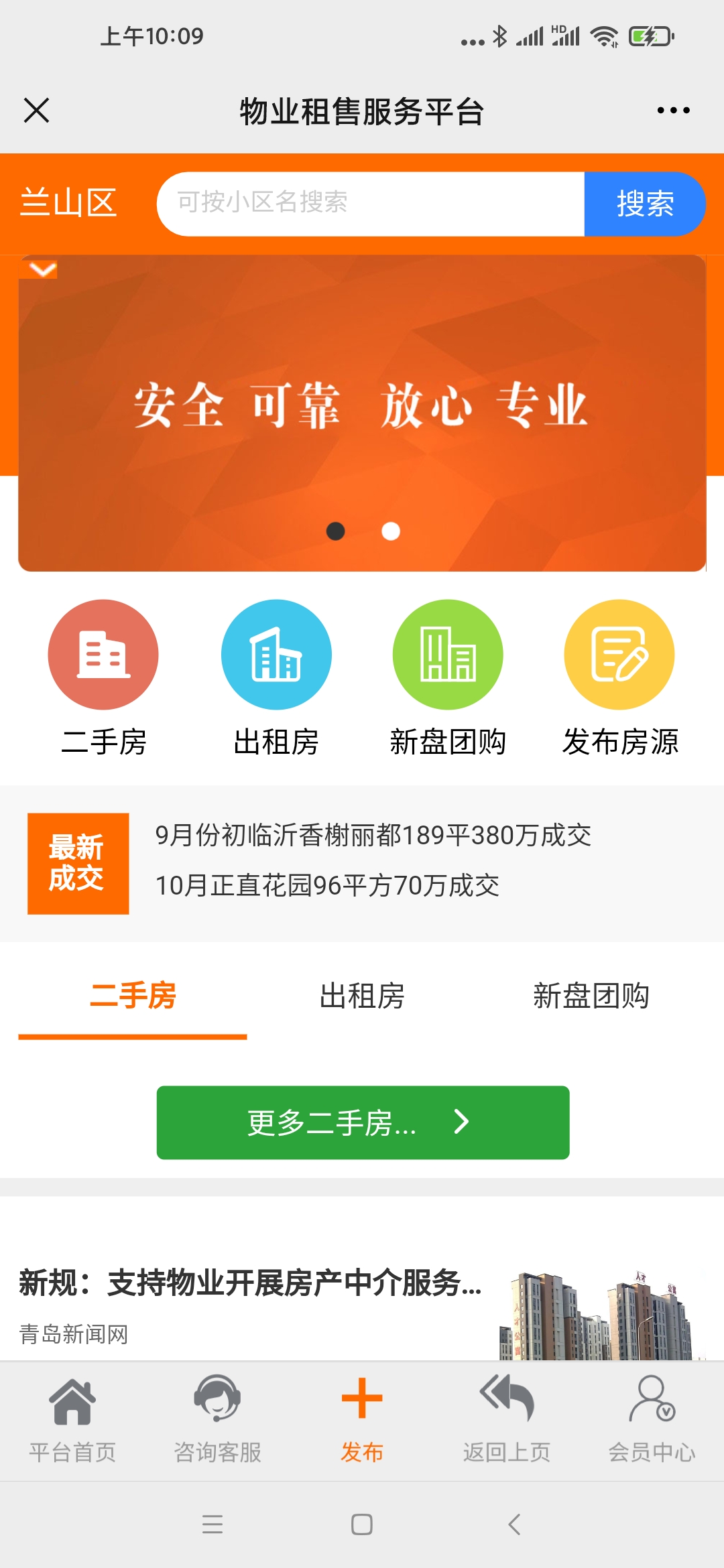
Task: Open the 发布房源 category icon
Action: point(619,655)
